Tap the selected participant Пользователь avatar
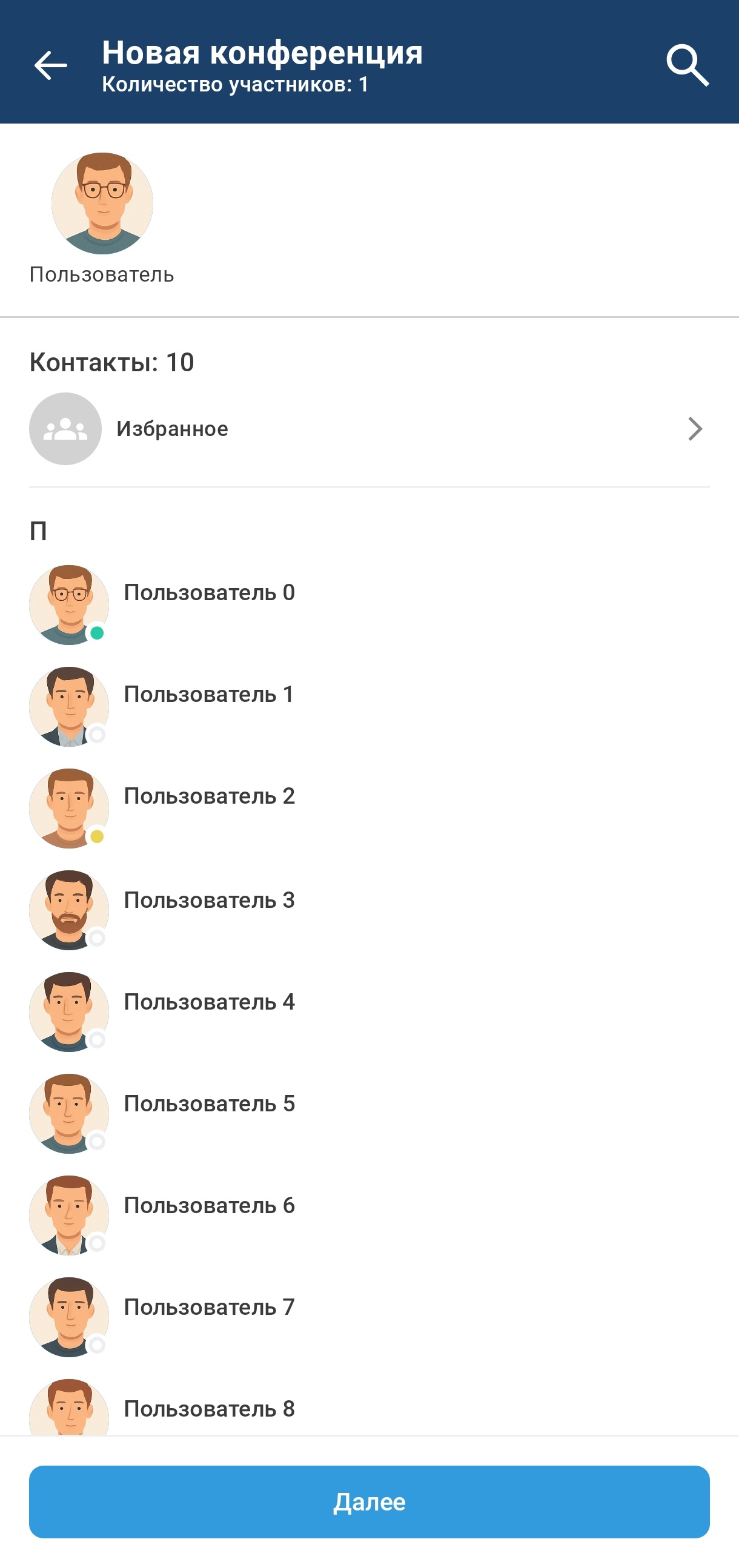Viewport: 739px width, 1568px height. pyautogui.click(x=102, y=203)
